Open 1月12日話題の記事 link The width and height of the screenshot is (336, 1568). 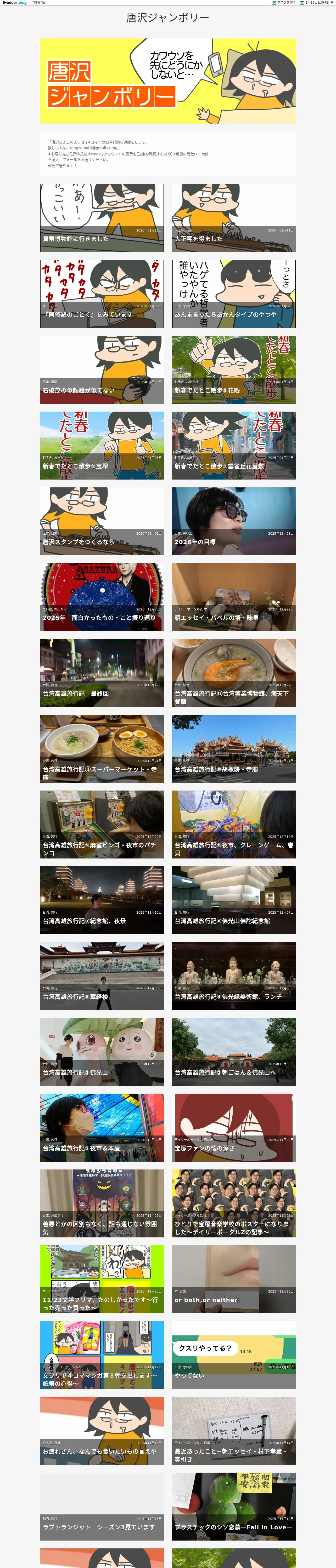point(318,2)
